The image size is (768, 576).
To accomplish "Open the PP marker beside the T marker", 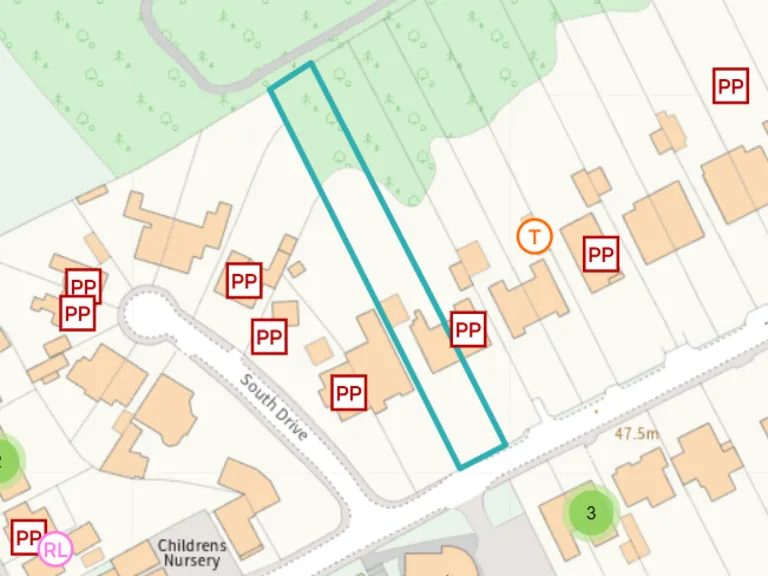I will (600, 255).
